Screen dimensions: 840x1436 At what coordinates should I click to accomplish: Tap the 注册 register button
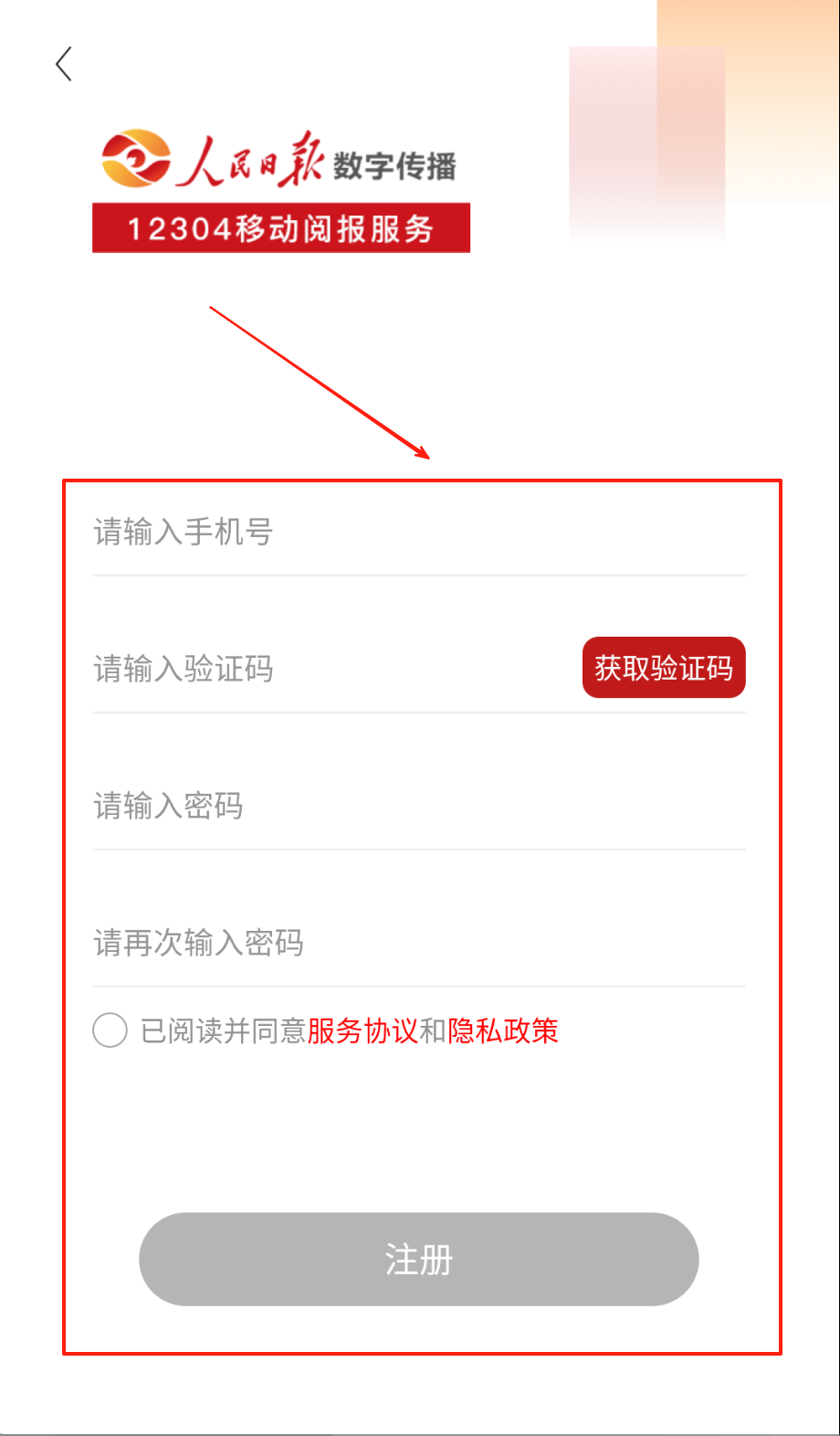click(418, 1259)
